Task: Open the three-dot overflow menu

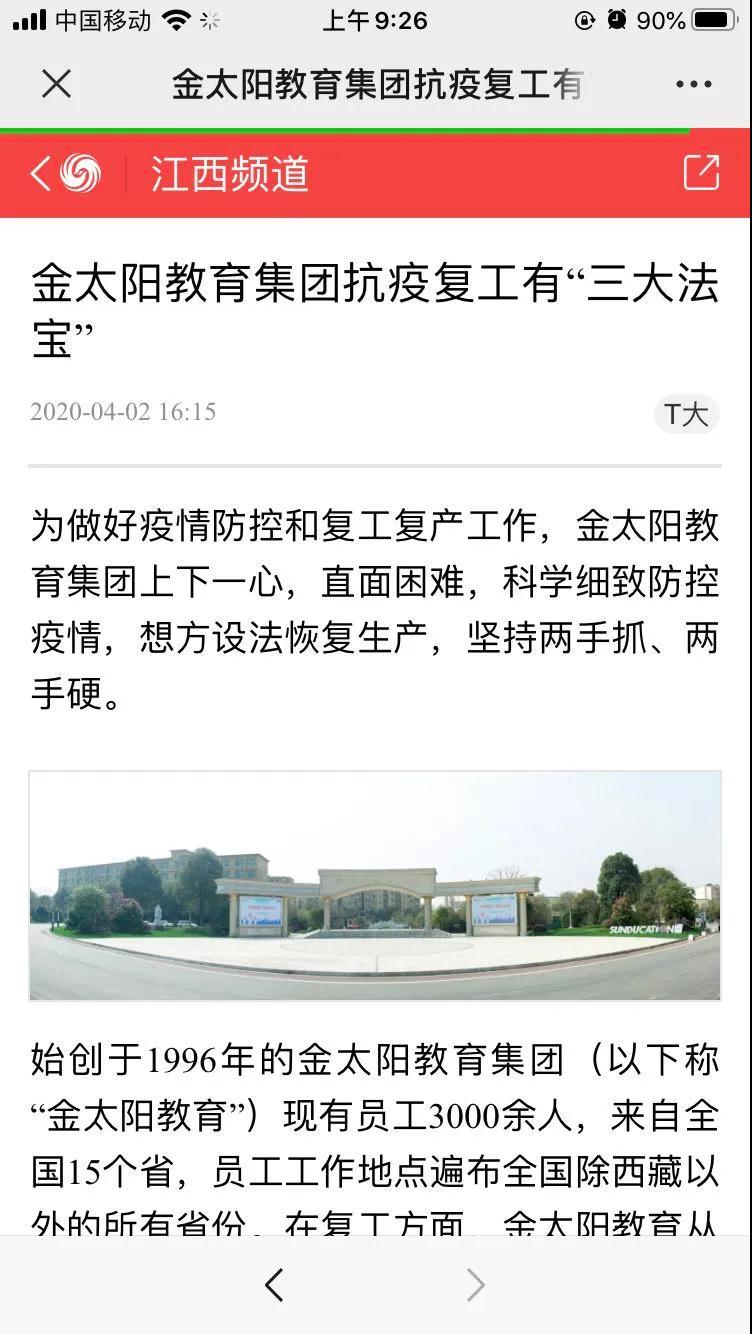Action: pos(693,85)
